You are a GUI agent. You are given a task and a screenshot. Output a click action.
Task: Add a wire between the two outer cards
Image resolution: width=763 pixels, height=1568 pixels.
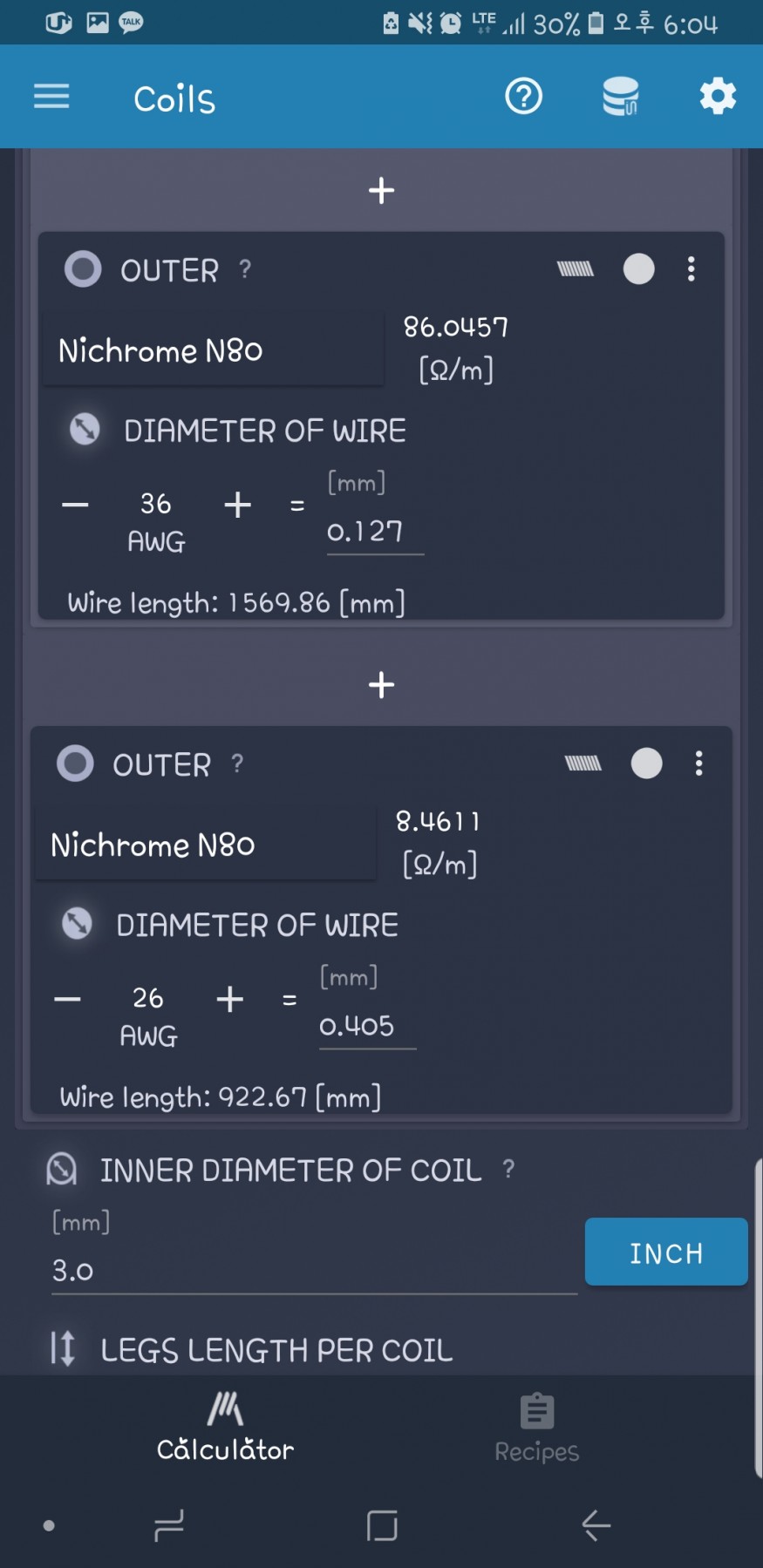(x=381, y=684)
